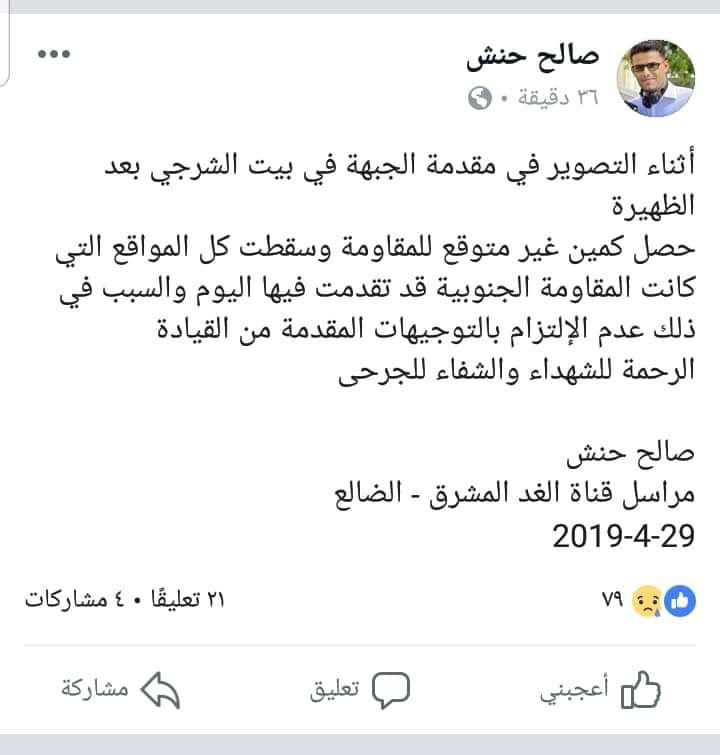Share the post using مشاركة
This screenshot has width=720, height=755.
tap(108, 690)
